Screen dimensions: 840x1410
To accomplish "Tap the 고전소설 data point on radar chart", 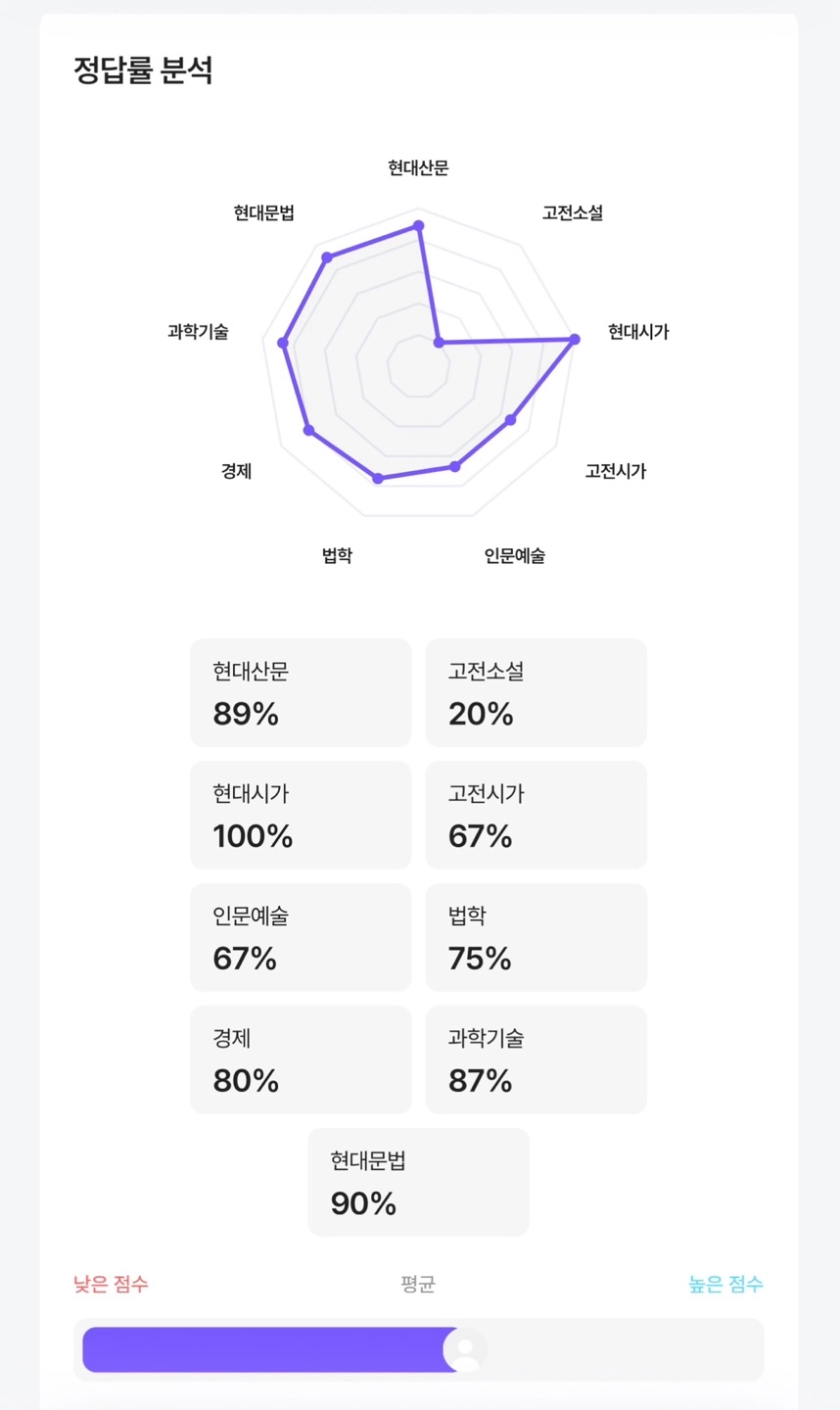I will 439,343.
